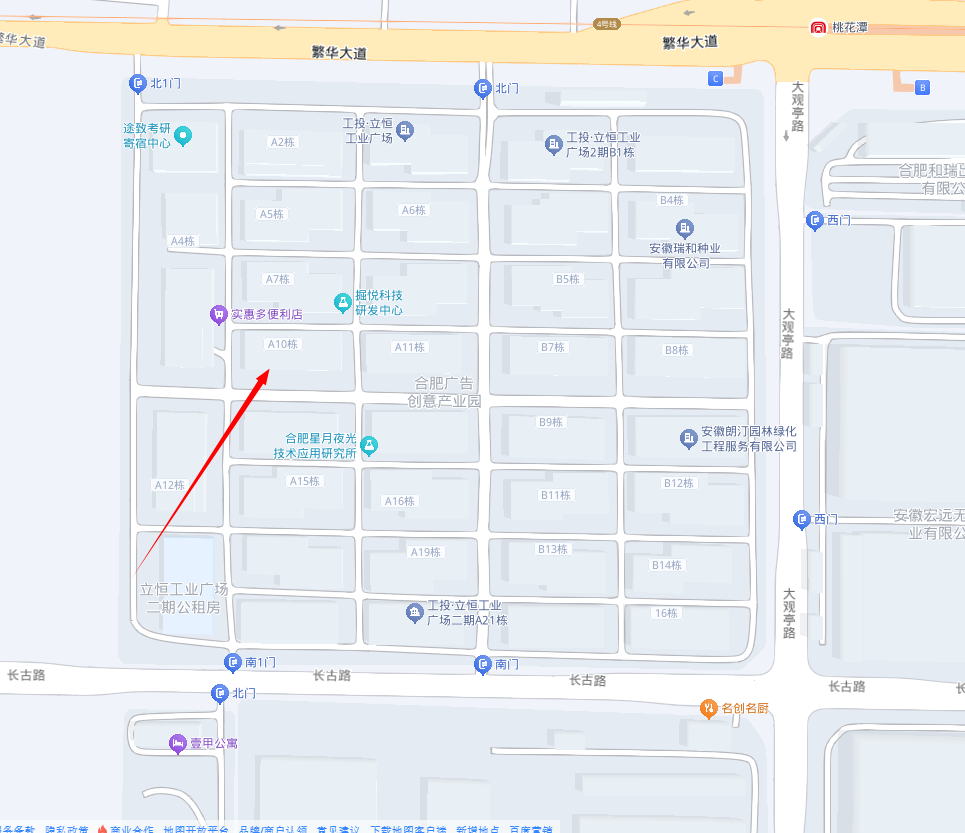Tap the 工投·立恒工业广场二期A21栋 marker
Screen dimensions: 965x833
[414, 613]
